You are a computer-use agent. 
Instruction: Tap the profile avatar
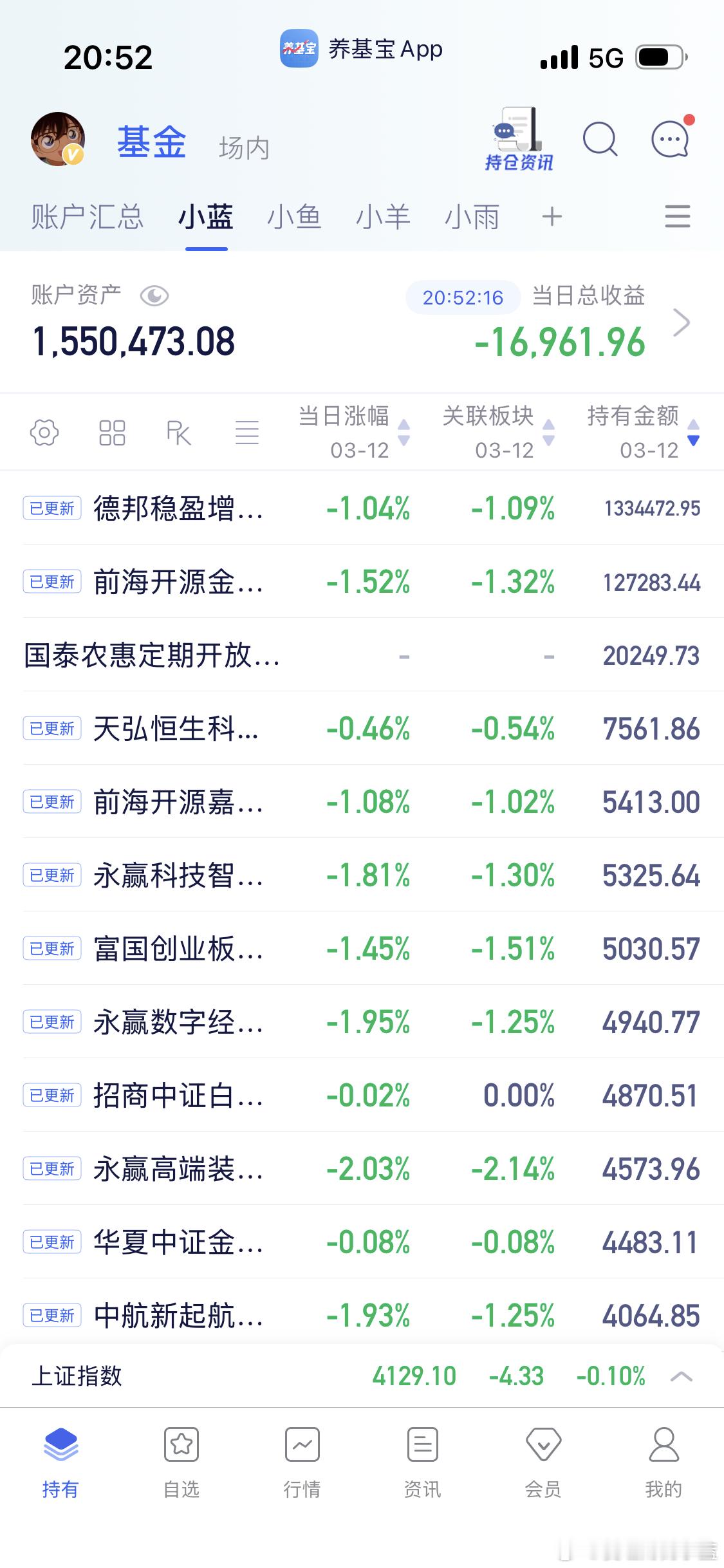click(x=58, y=139)
